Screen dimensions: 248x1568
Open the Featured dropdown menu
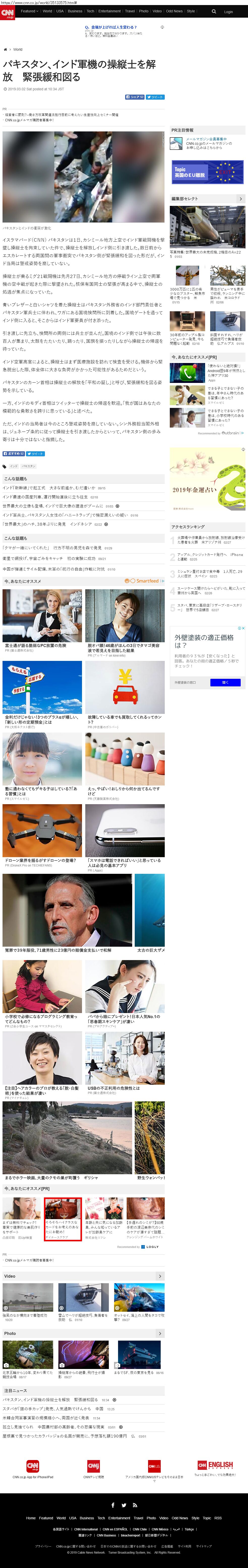click(x=29, y=11)
